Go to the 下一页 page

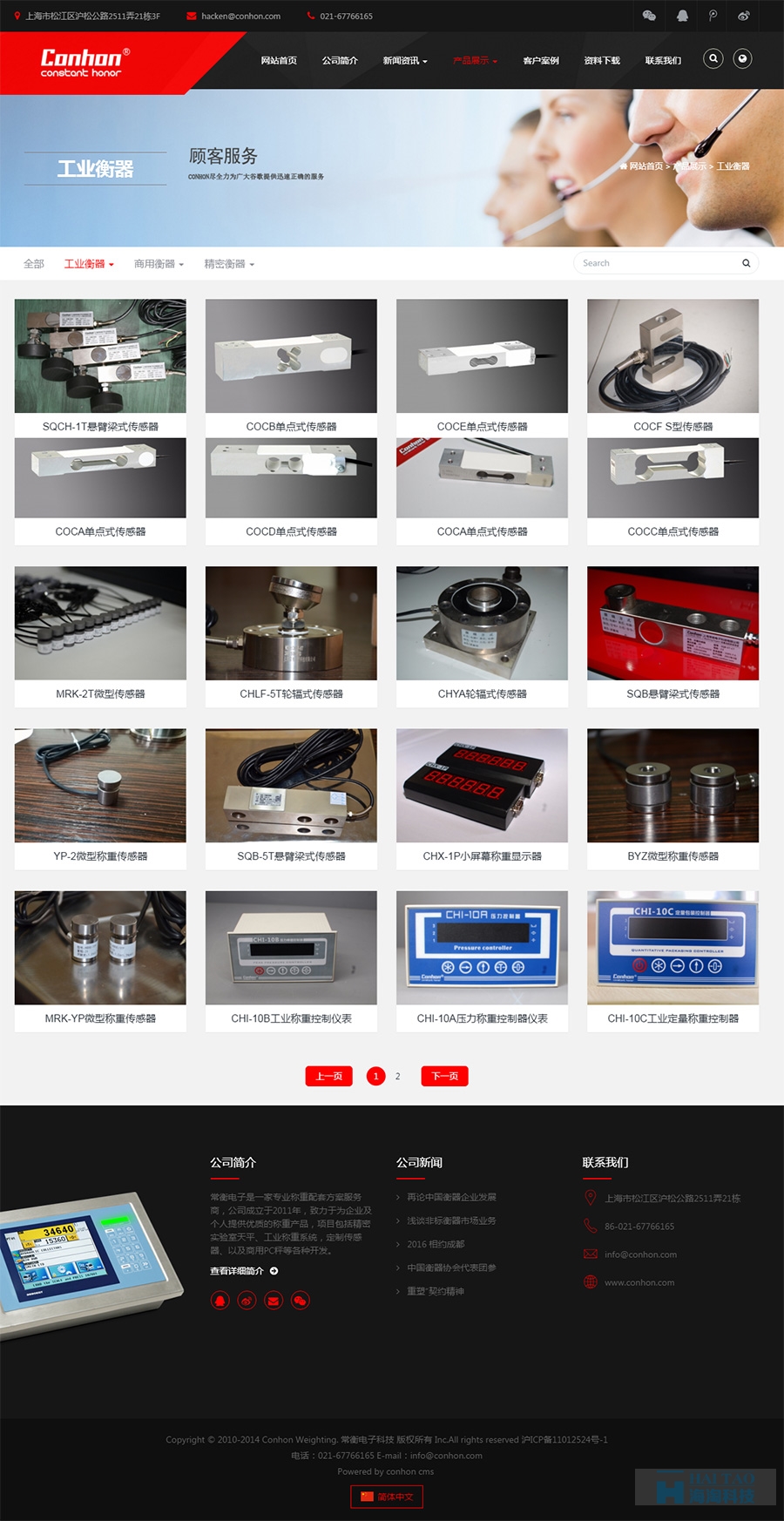[444, 1076]
